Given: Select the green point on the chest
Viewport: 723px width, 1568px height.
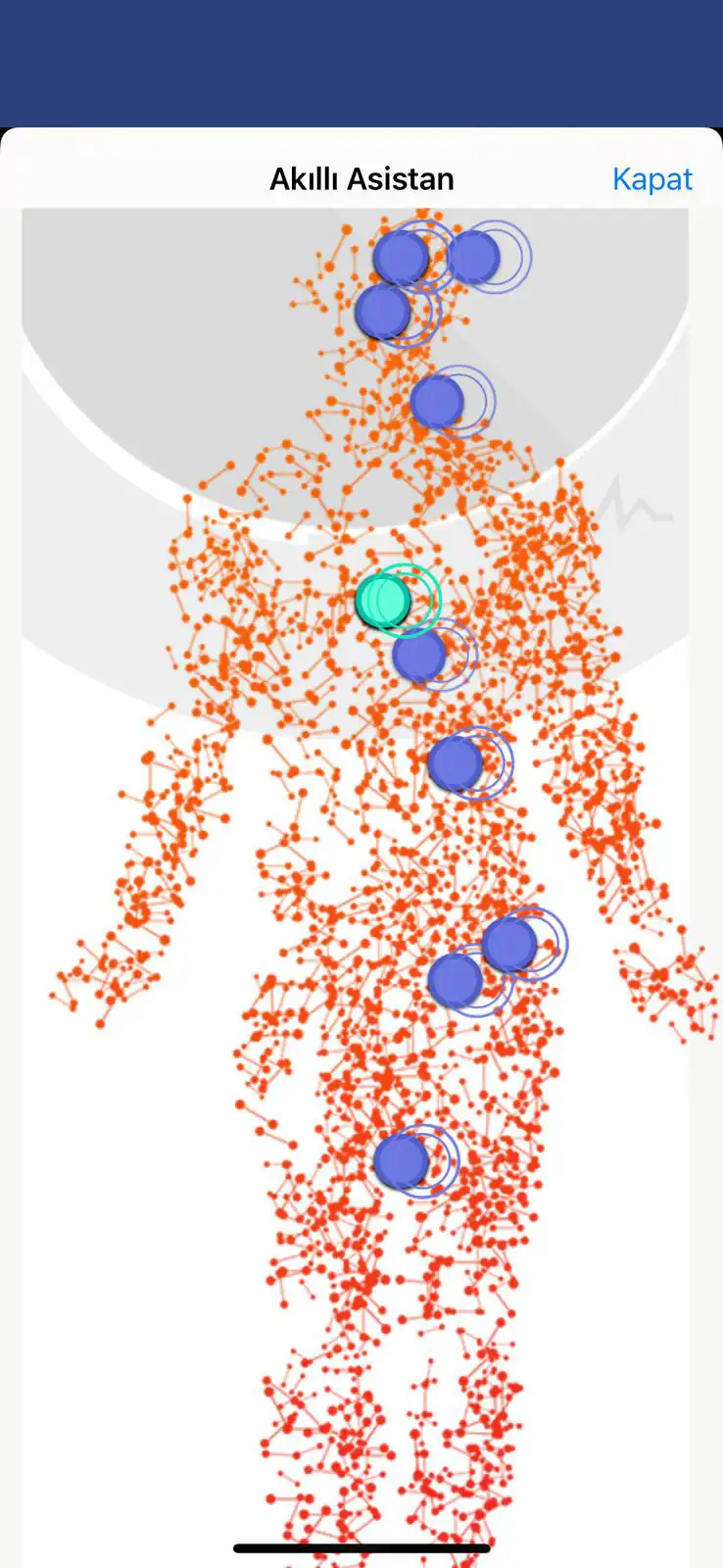Looking at the screenshot, I should [383, 601].
